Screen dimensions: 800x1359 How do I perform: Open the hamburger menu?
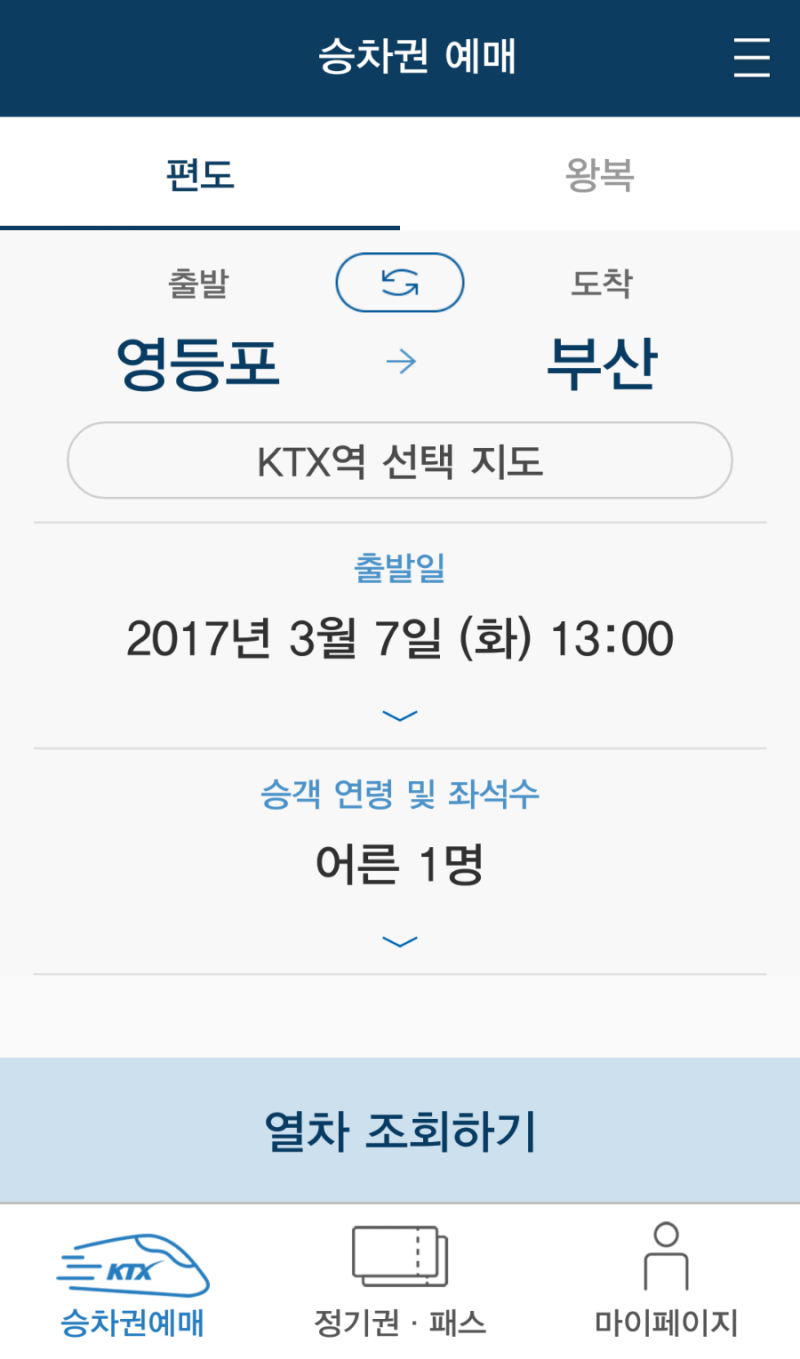tap(751, 58)
